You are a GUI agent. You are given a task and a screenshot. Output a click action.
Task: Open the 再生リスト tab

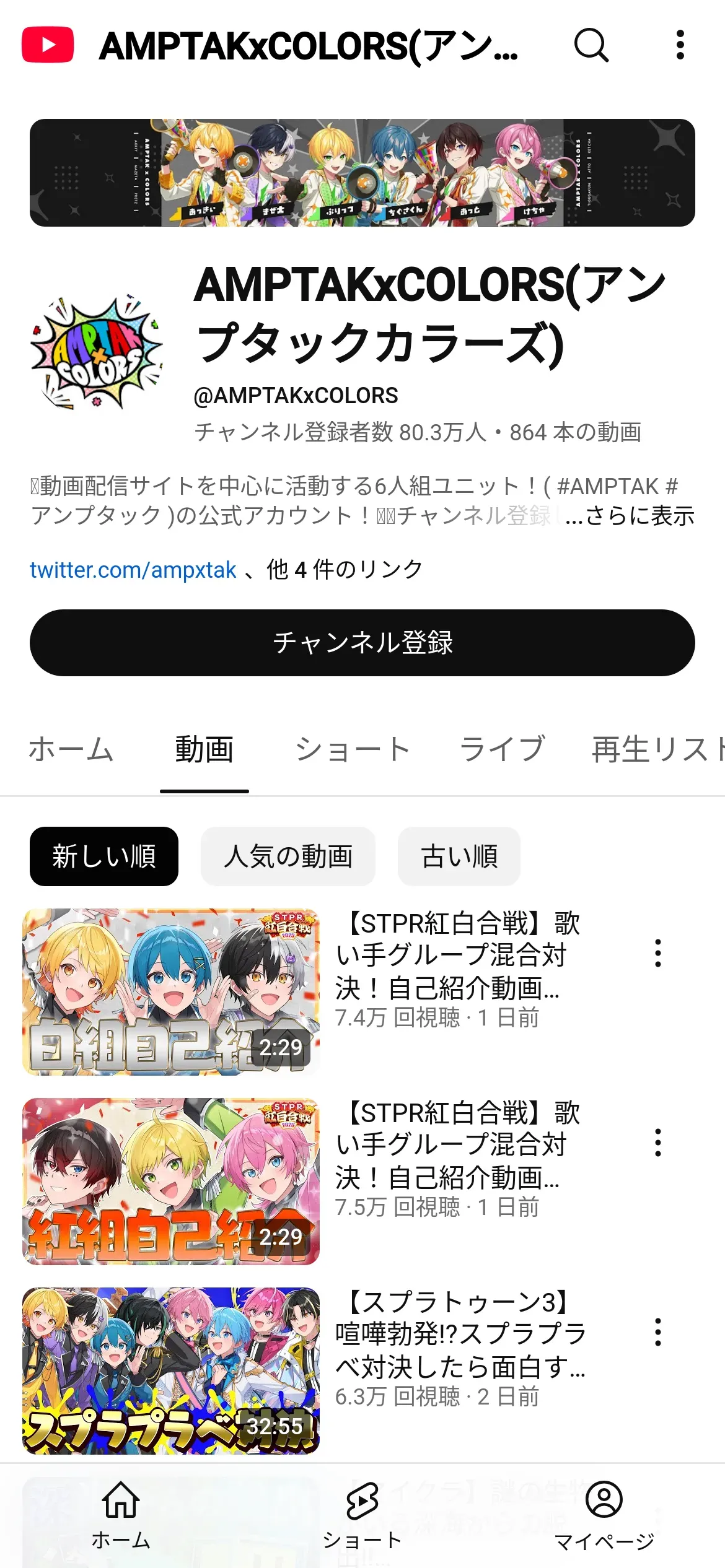(658, 749)
